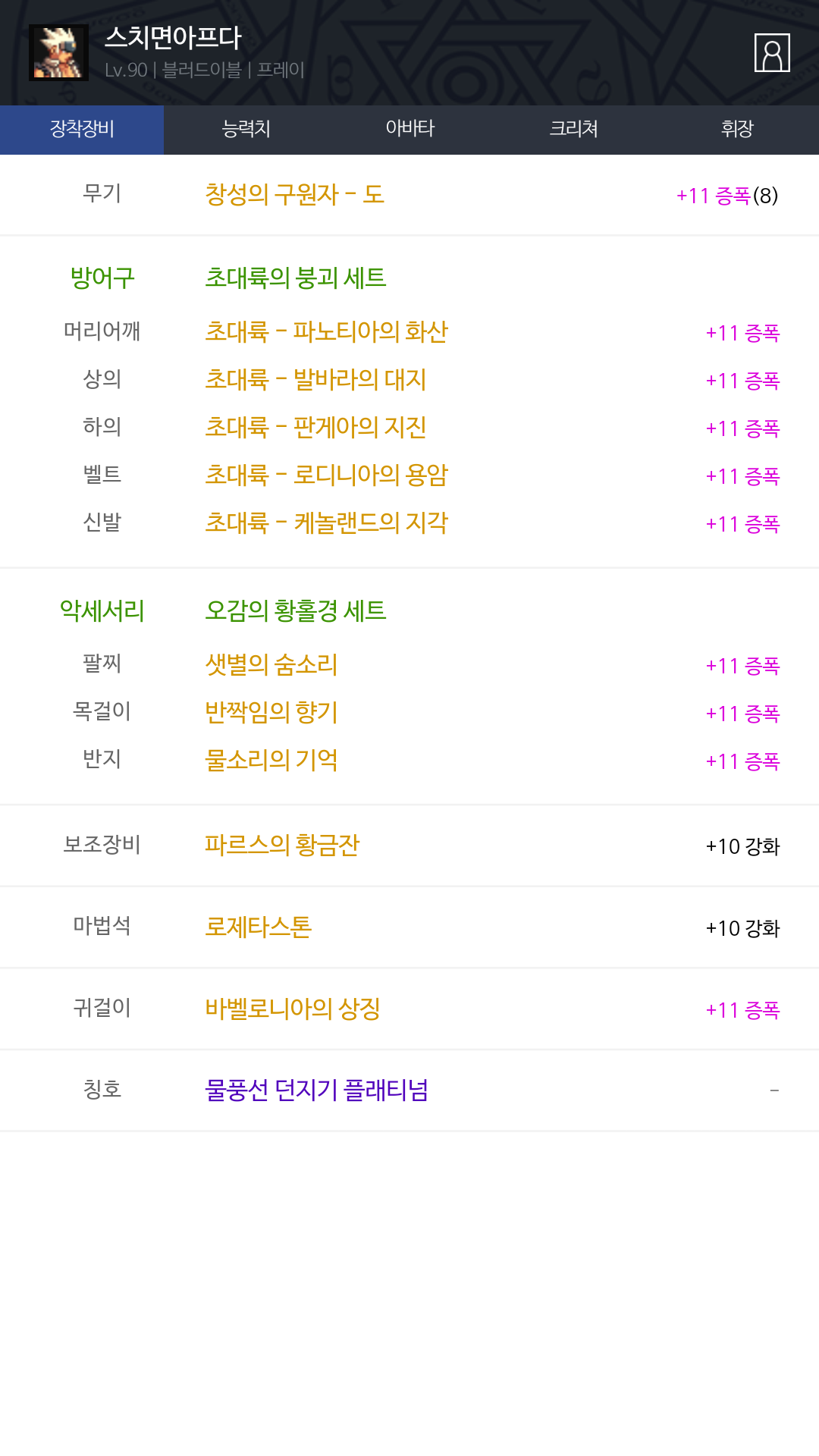Open the profile icon in the header

tap(772, 52)
